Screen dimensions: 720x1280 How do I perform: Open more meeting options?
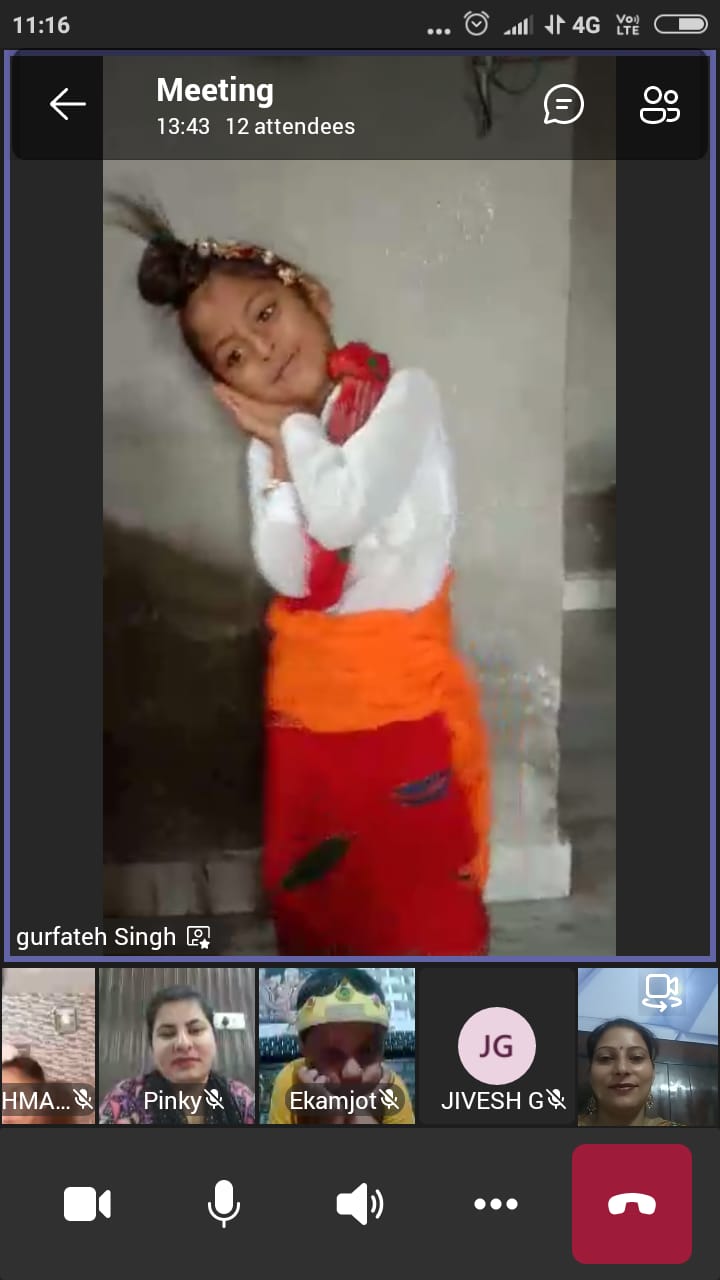tap(496, 1204)
